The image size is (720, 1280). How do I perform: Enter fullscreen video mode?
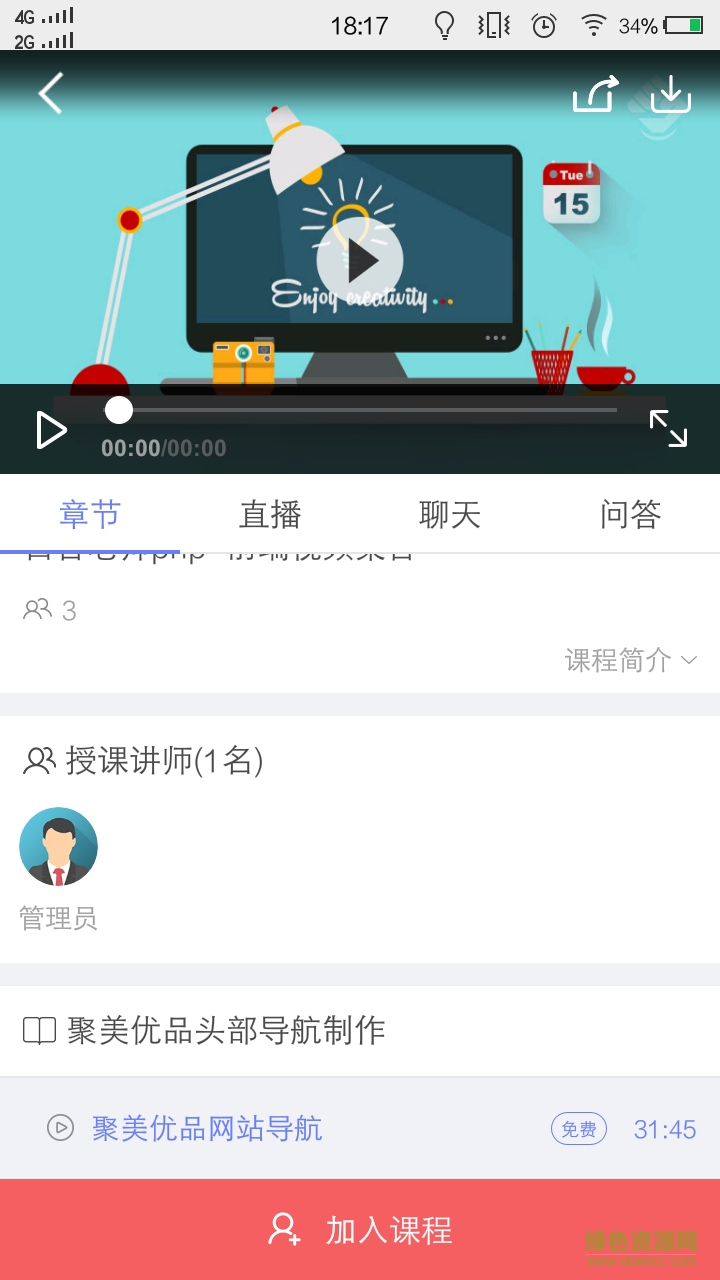tap(668, 429)
